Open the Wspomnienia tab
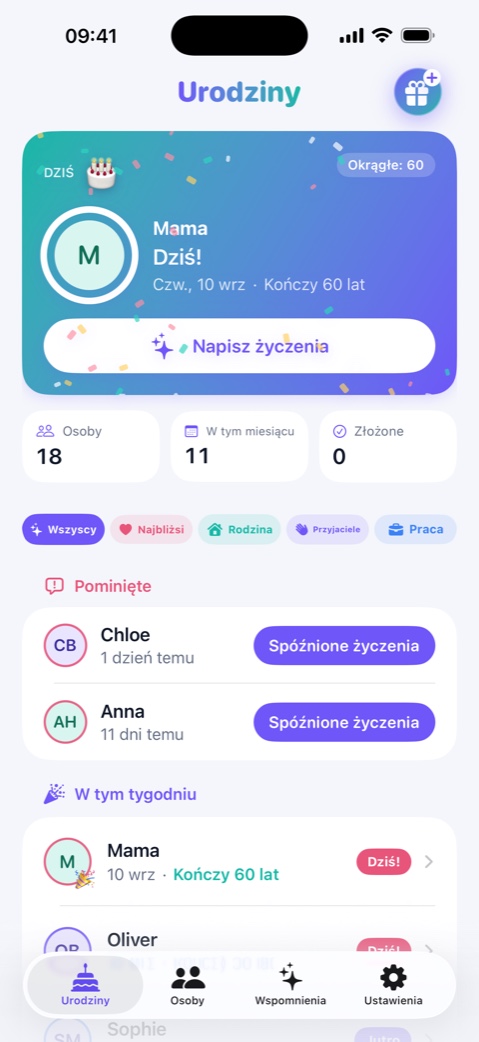This screenshot has height=1042, width=479. [x=290, y=986]
